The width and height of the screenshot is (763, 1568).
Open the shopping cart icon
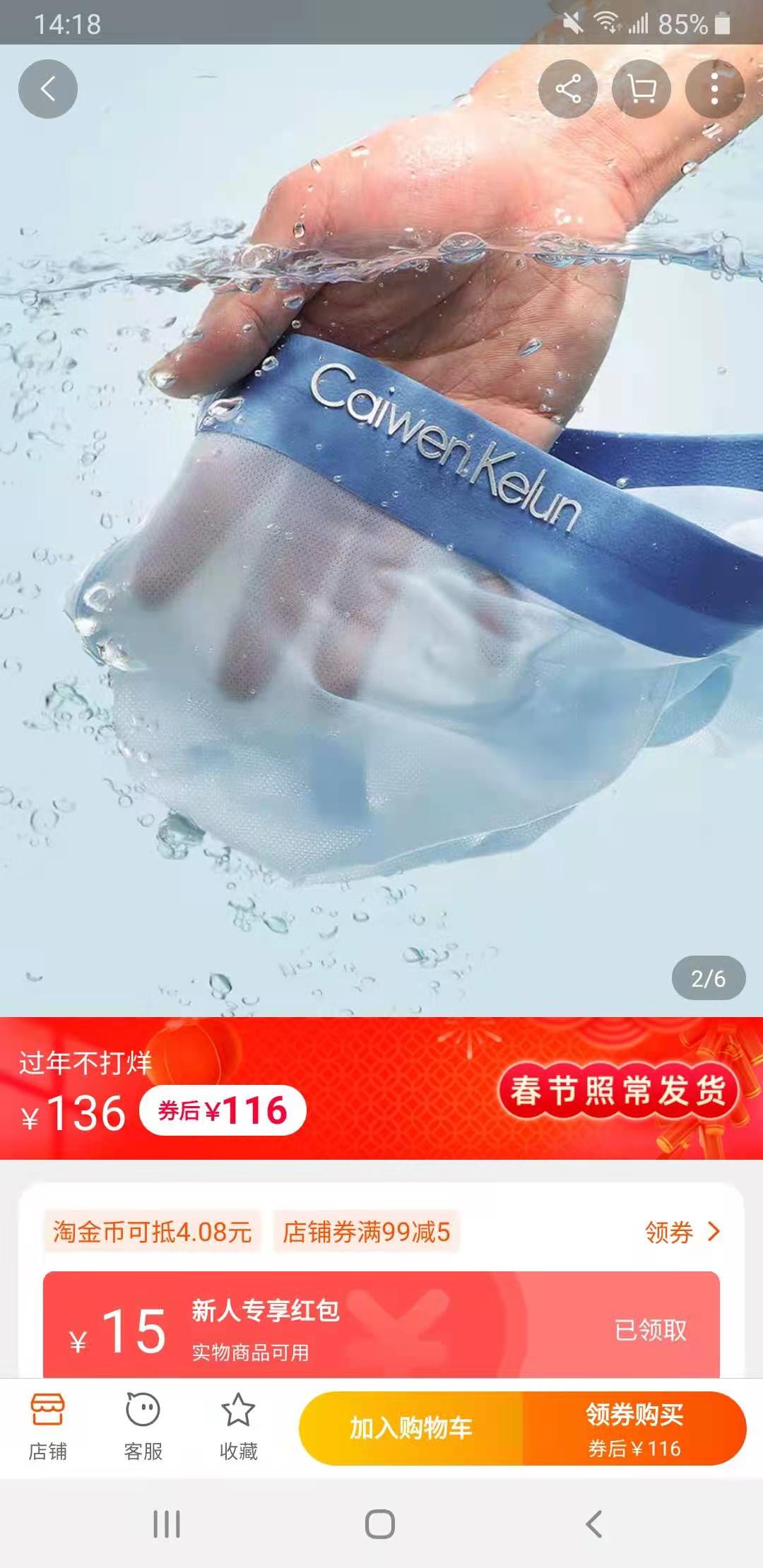pyautogui.click(x=641, y=89)
